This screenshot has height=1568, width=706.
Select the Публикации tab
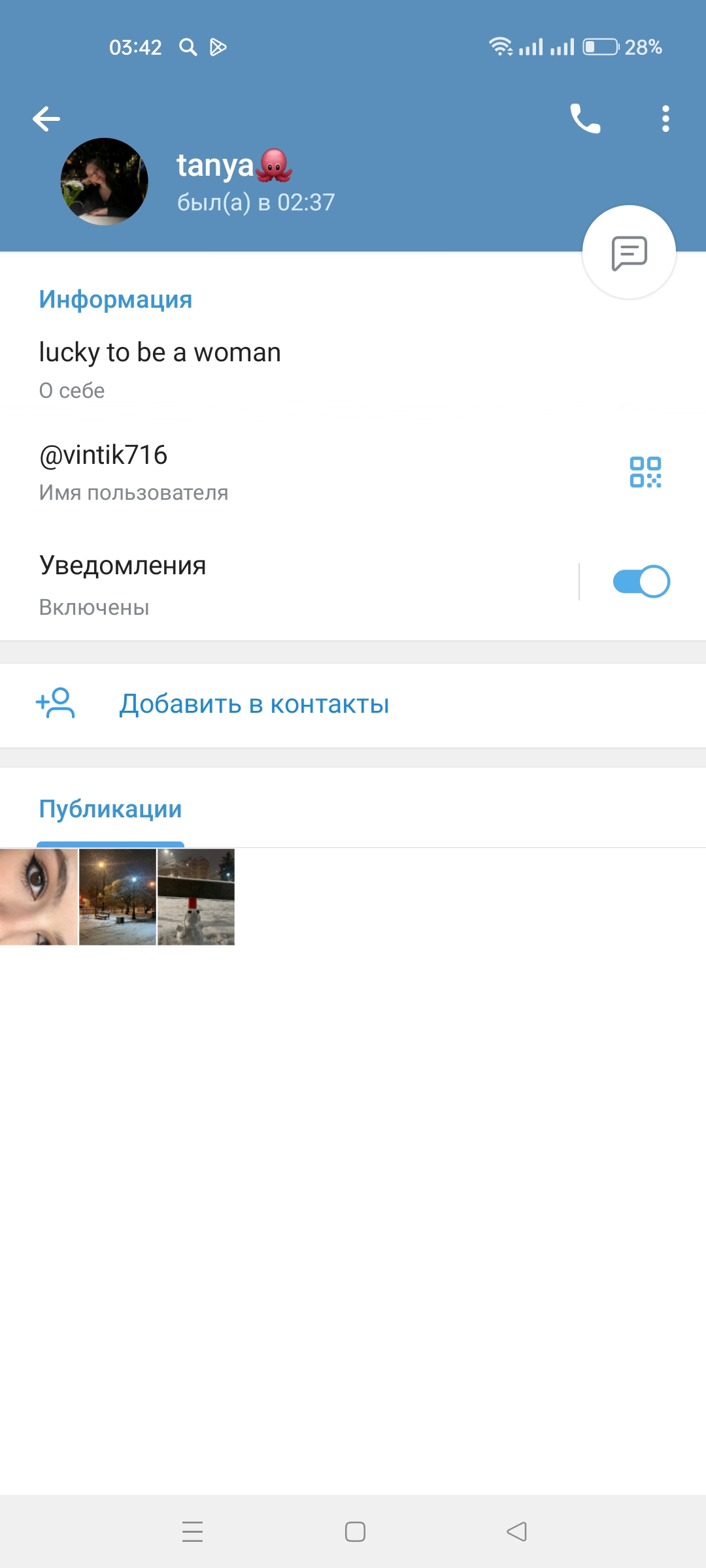110,809
